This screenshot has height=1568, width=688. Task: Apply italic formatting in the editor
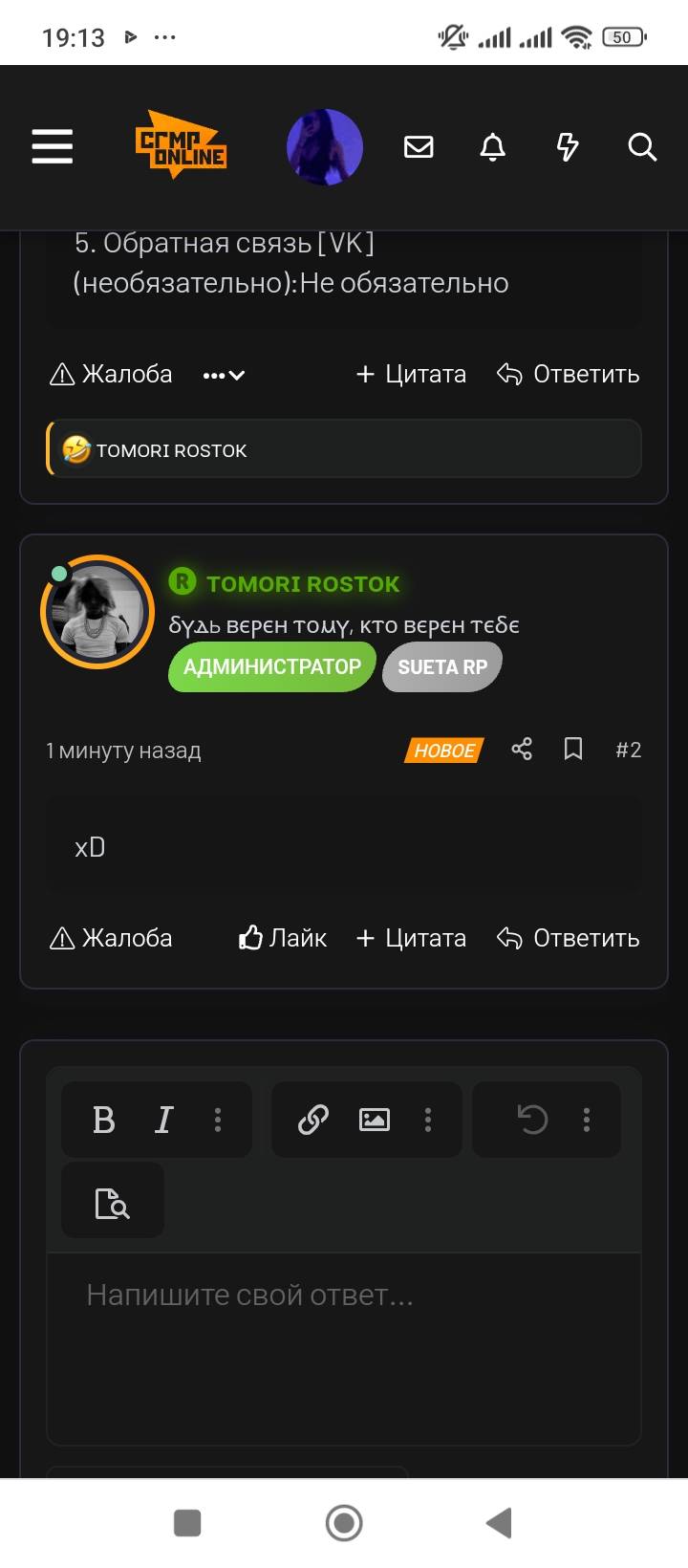163,1120
